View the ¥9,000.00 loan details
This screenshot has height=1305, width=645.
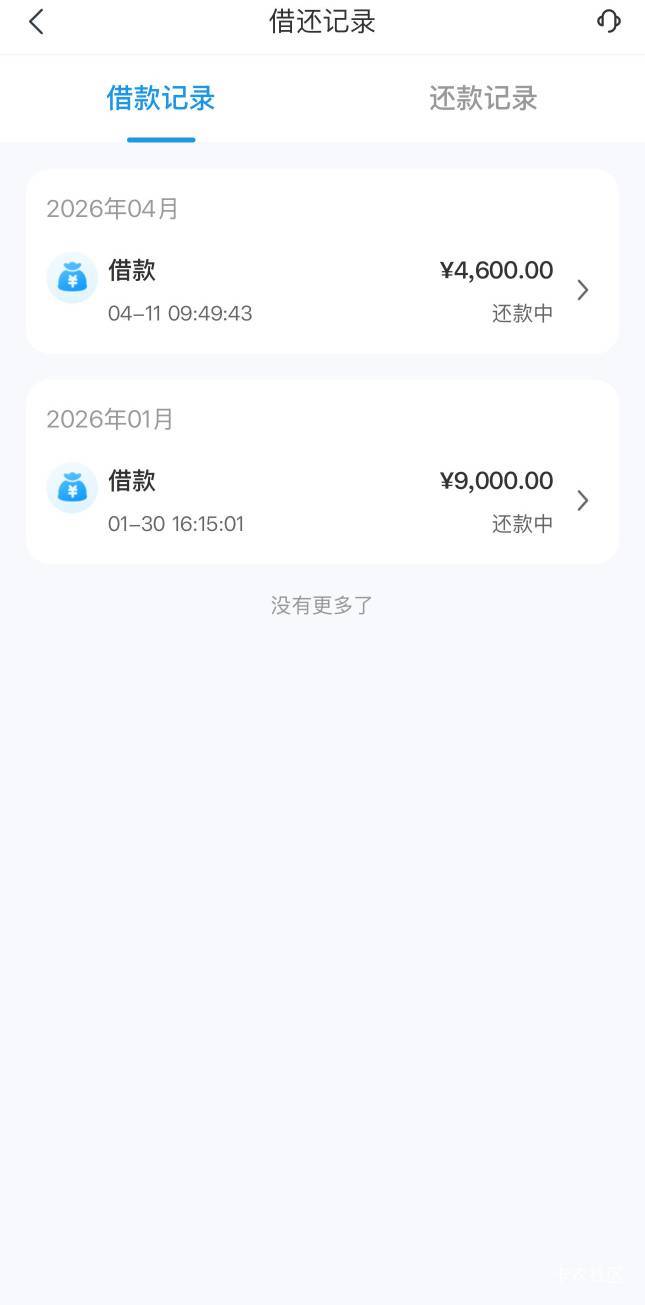click(322, 501)
